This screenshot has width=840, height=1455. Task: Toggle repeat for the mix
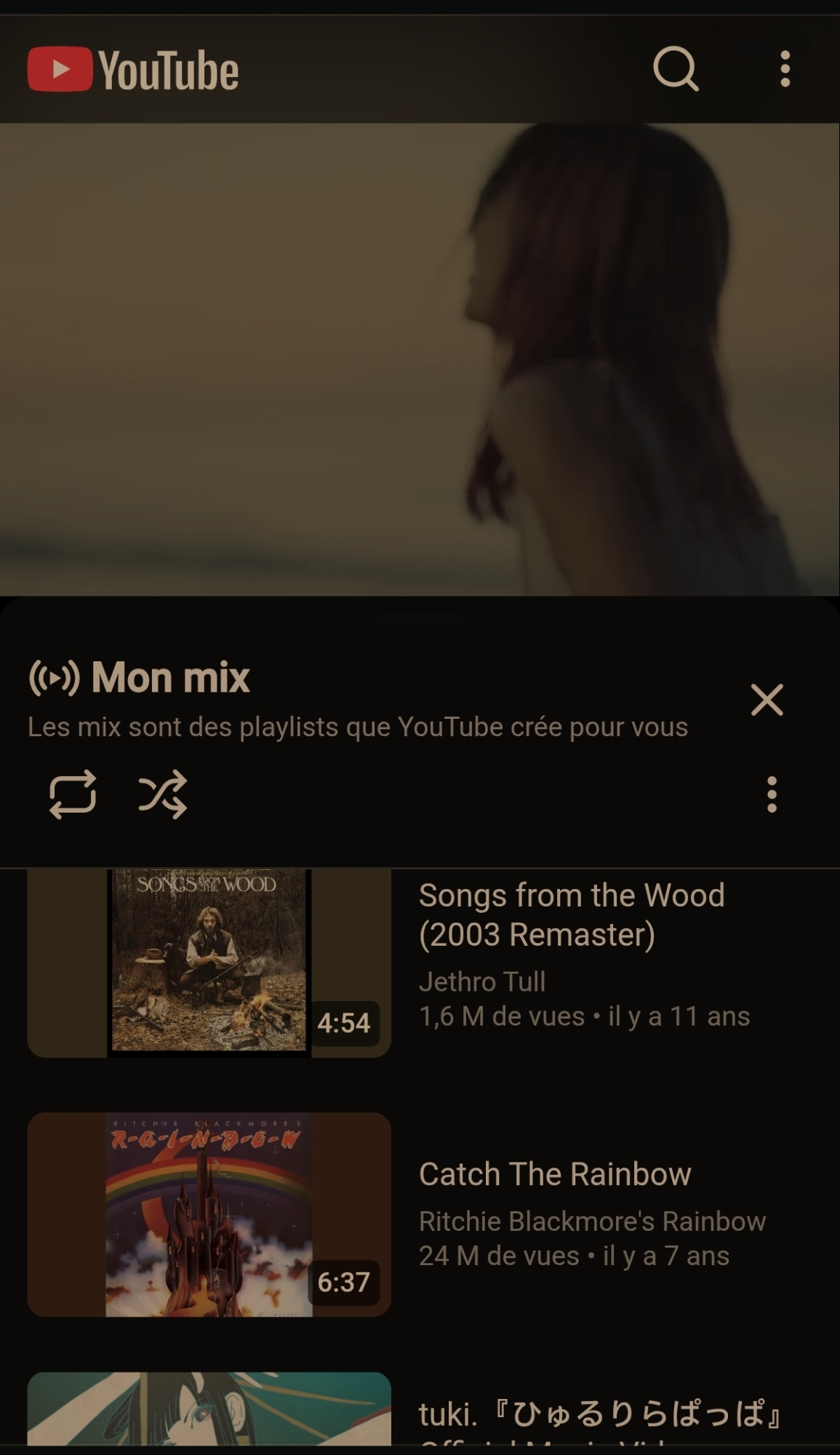point(73,794)
